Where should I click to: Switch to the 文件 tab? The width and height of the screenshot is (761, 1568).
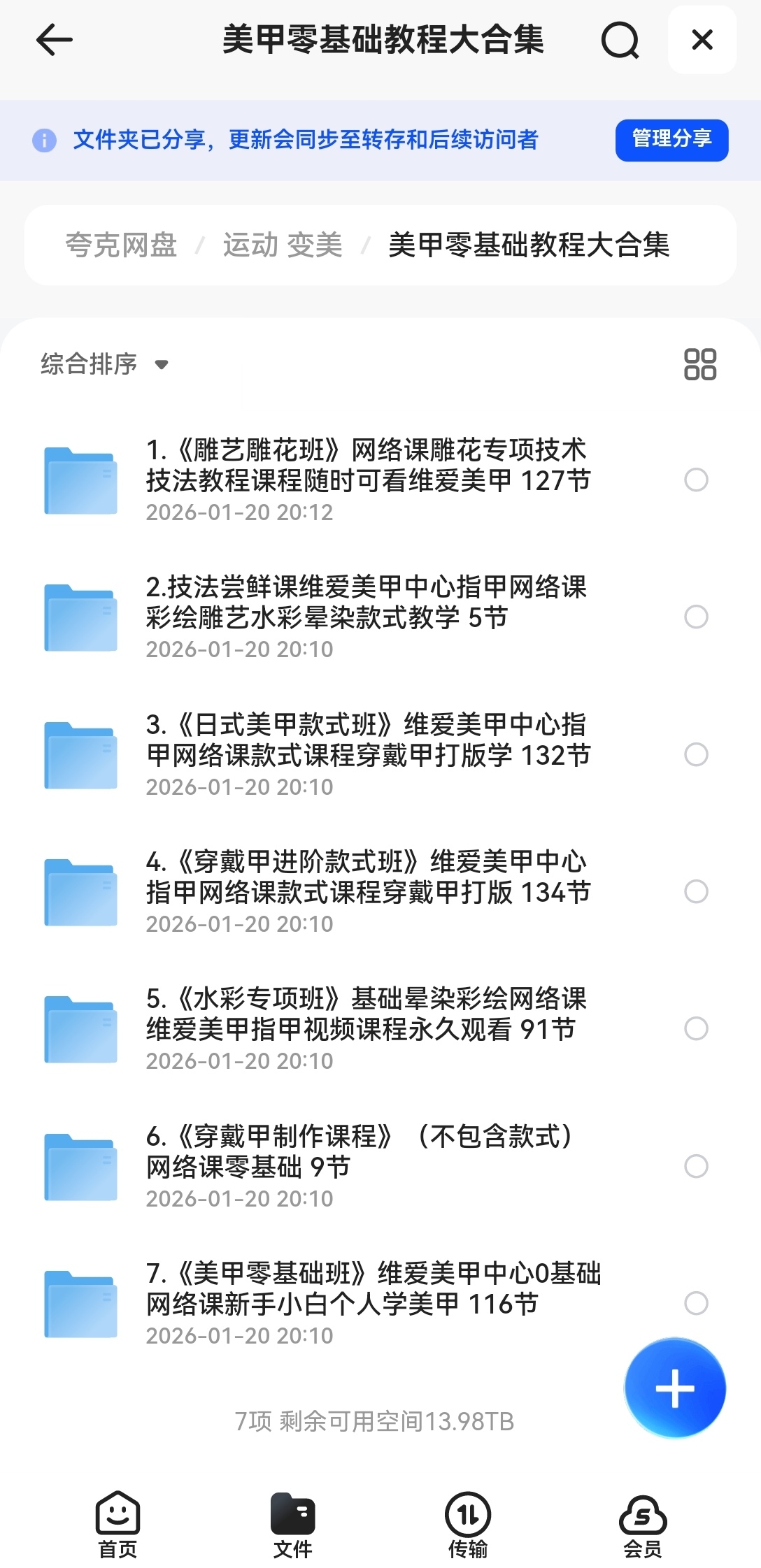tap(292, 1525)
